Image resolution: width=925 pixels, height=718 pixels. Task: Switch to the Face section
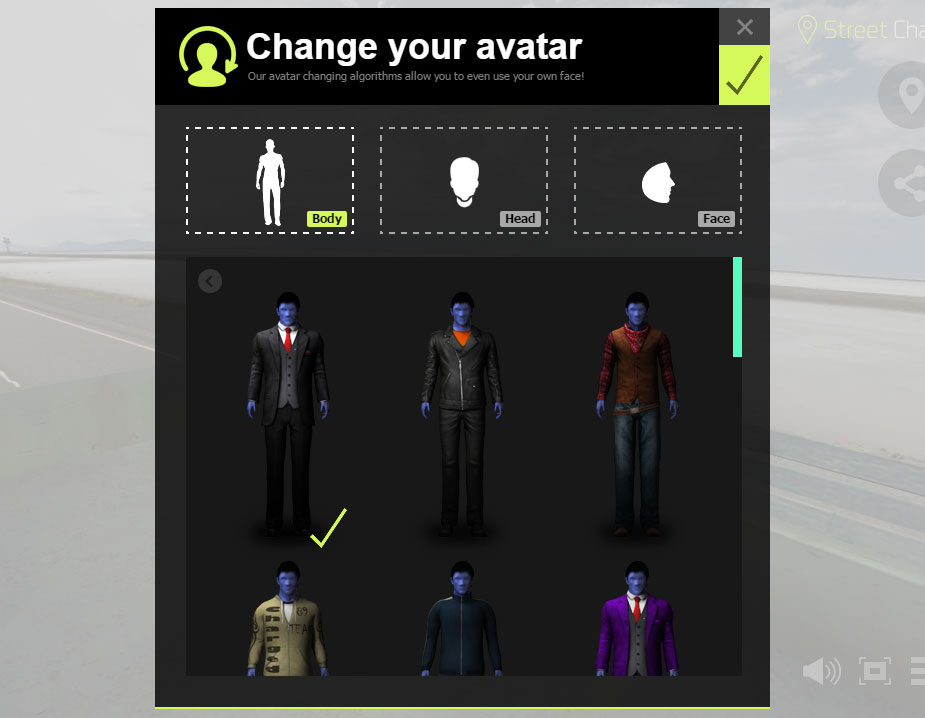pos(657,181)
